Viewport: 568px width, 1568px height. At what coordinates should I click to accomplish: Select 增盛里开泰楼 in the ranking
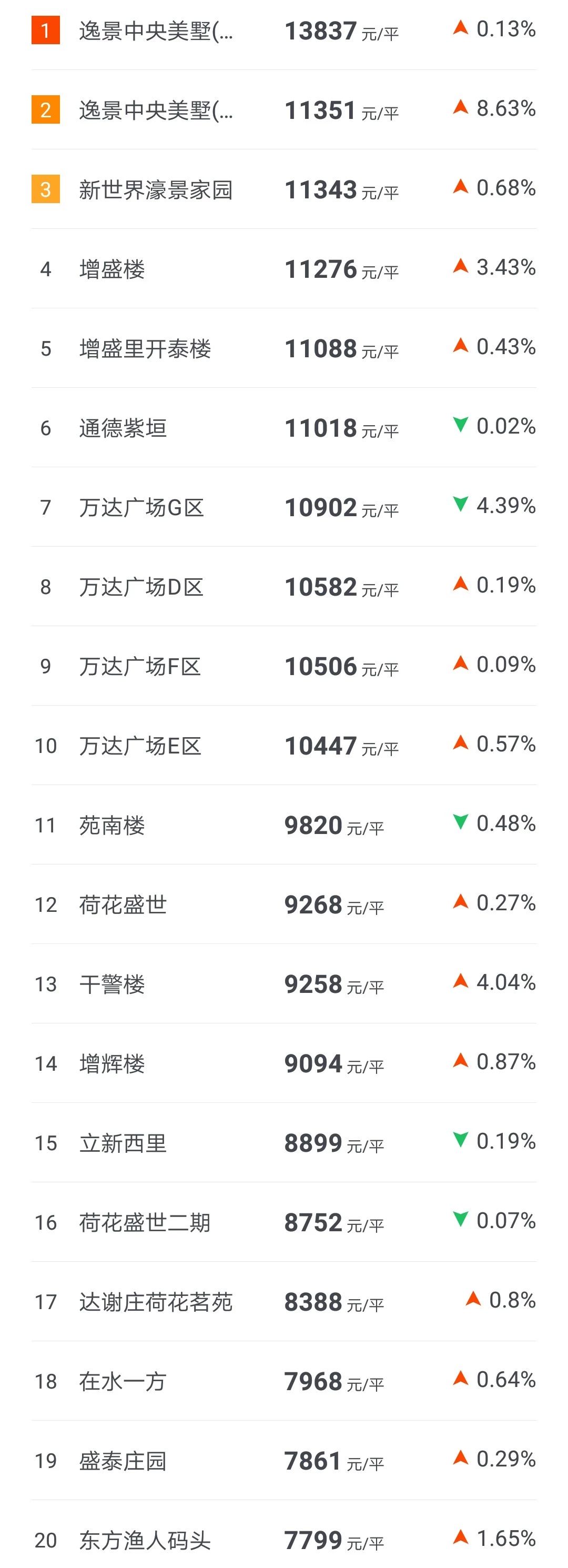click(145, 349)
